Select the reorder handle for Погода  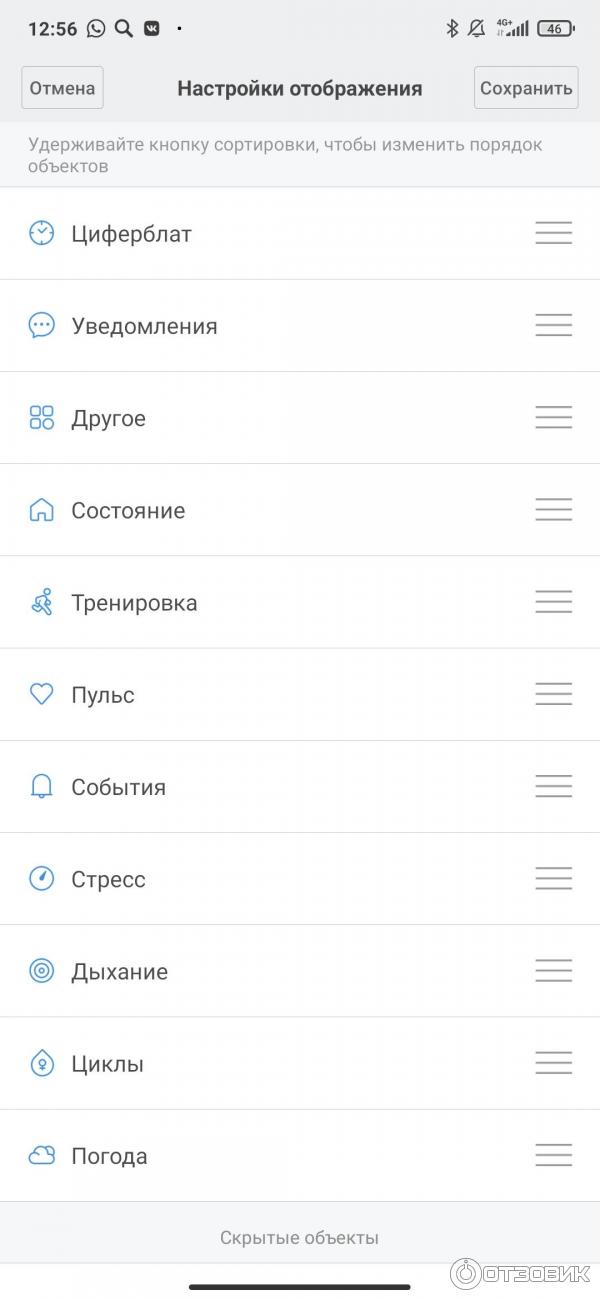[553, 1155]
